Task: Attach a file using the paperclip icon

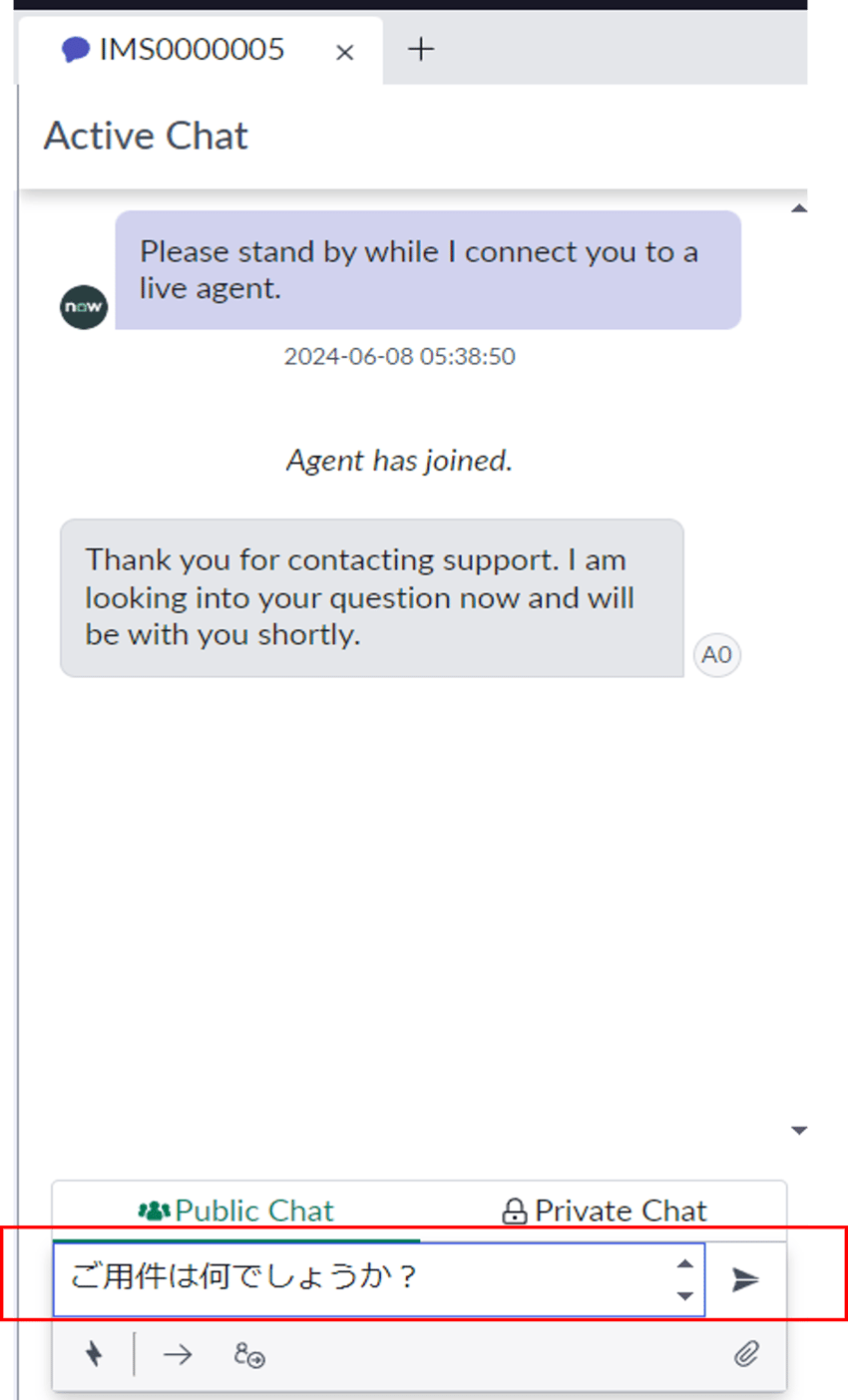Action: [x=746, y=1355]
